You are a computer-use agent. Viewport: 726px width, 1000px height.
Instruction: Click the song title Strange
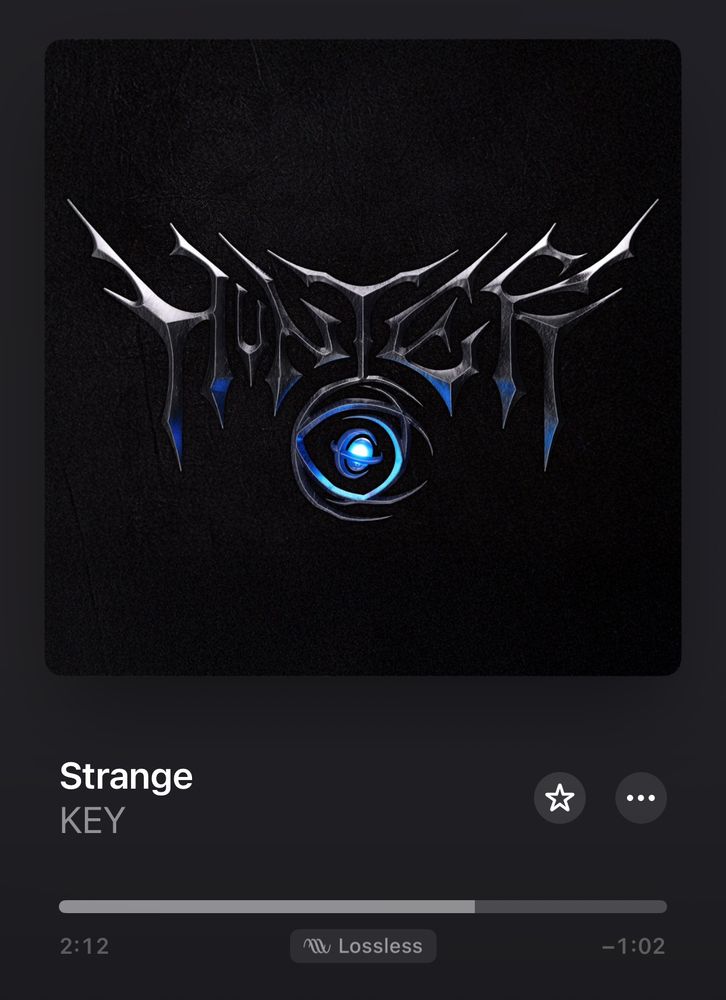coord(126,775)
